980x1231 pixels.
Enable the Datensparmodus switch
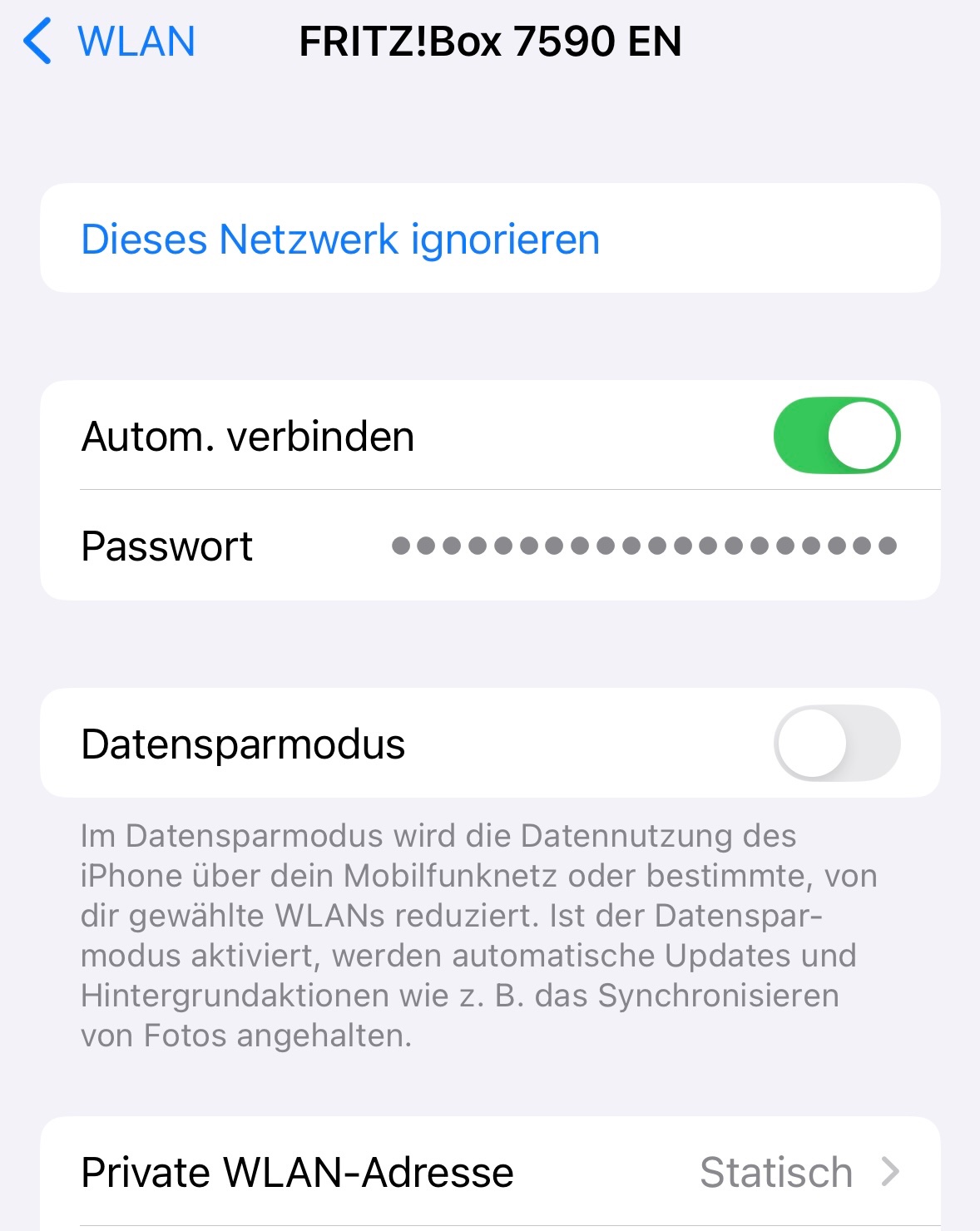[x=836, y=744]
